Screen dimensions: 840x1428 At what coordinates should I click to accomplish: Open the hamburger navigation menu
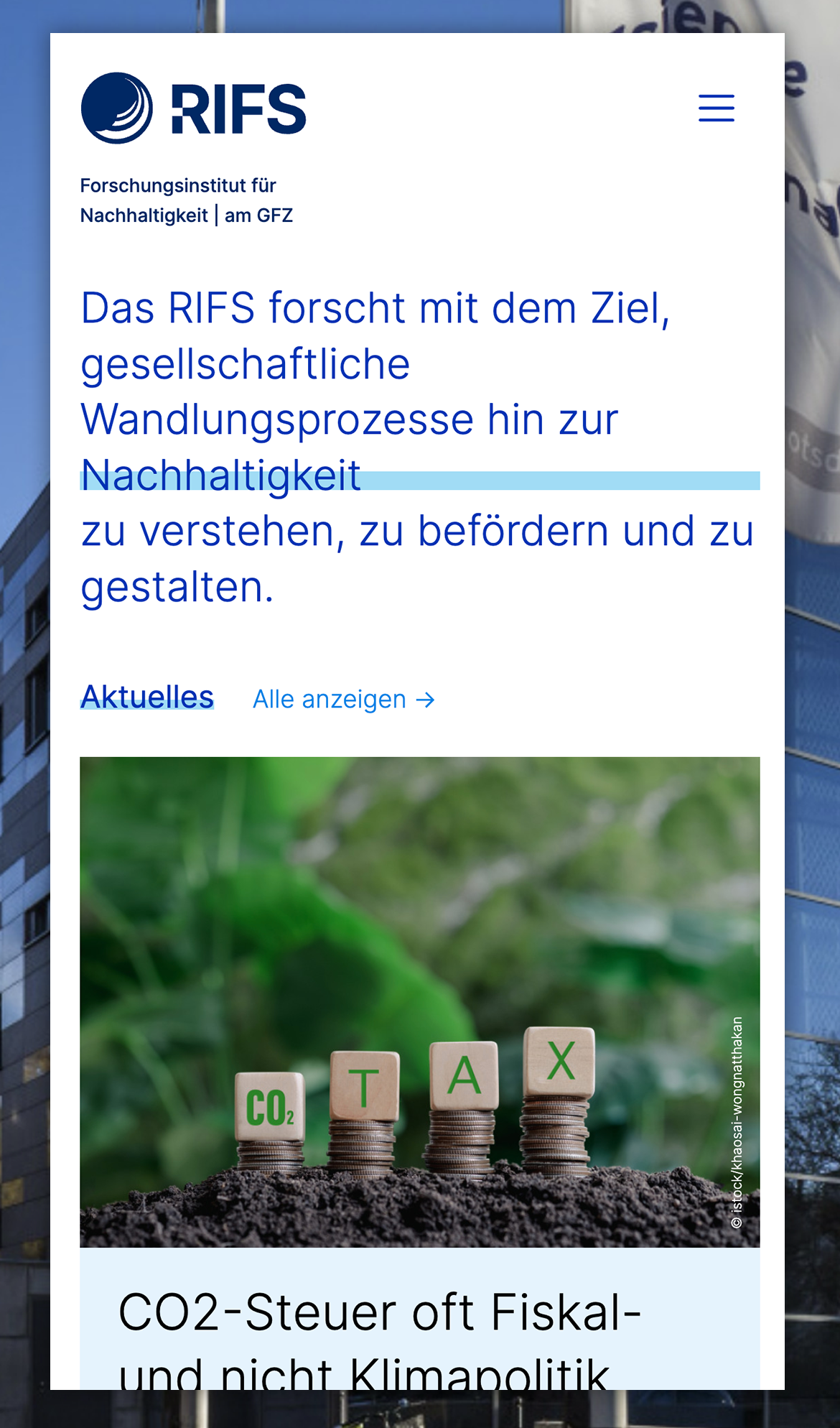coord(716,108)
